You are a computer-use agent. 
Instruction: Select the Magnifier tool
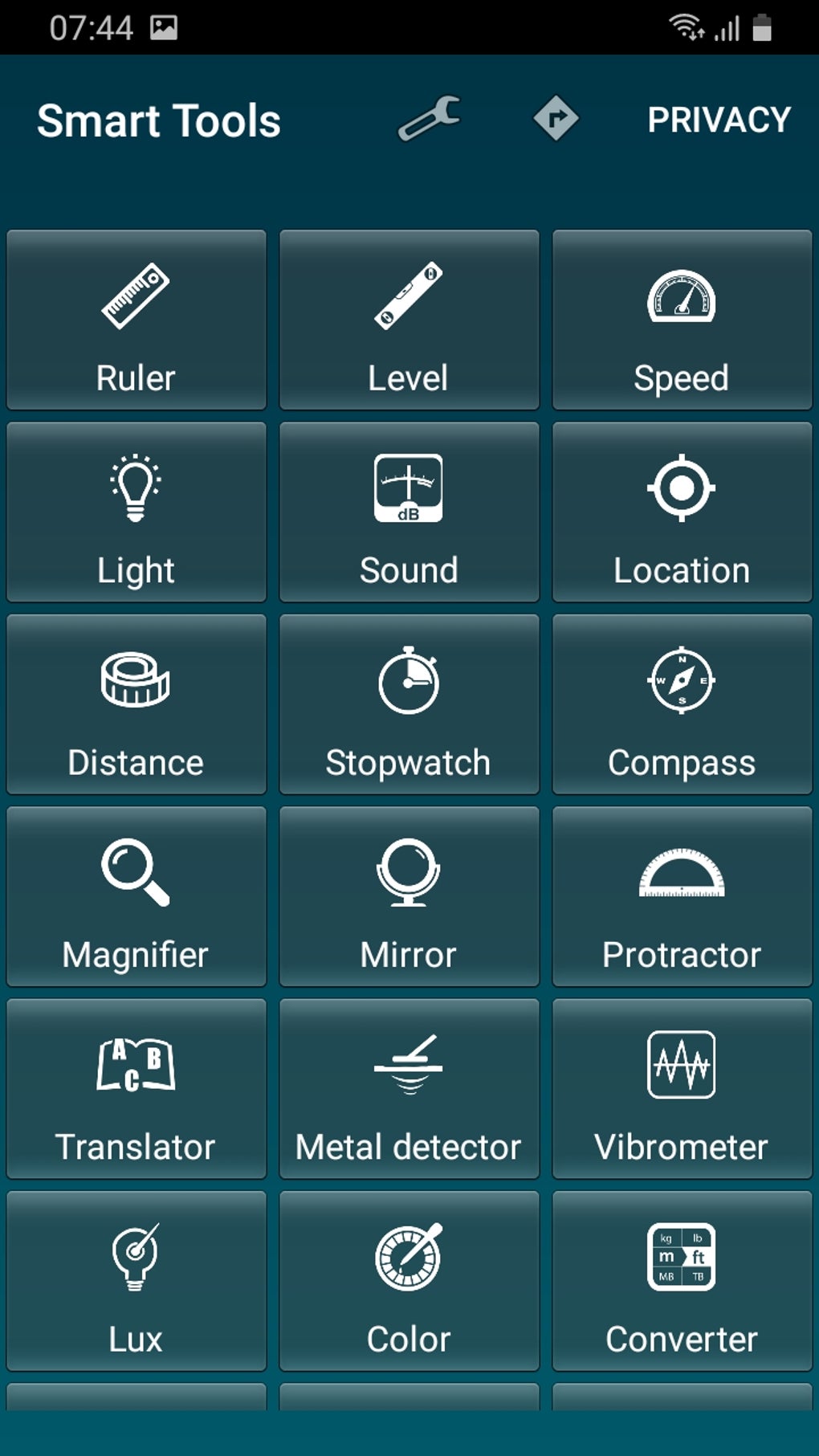136,896
